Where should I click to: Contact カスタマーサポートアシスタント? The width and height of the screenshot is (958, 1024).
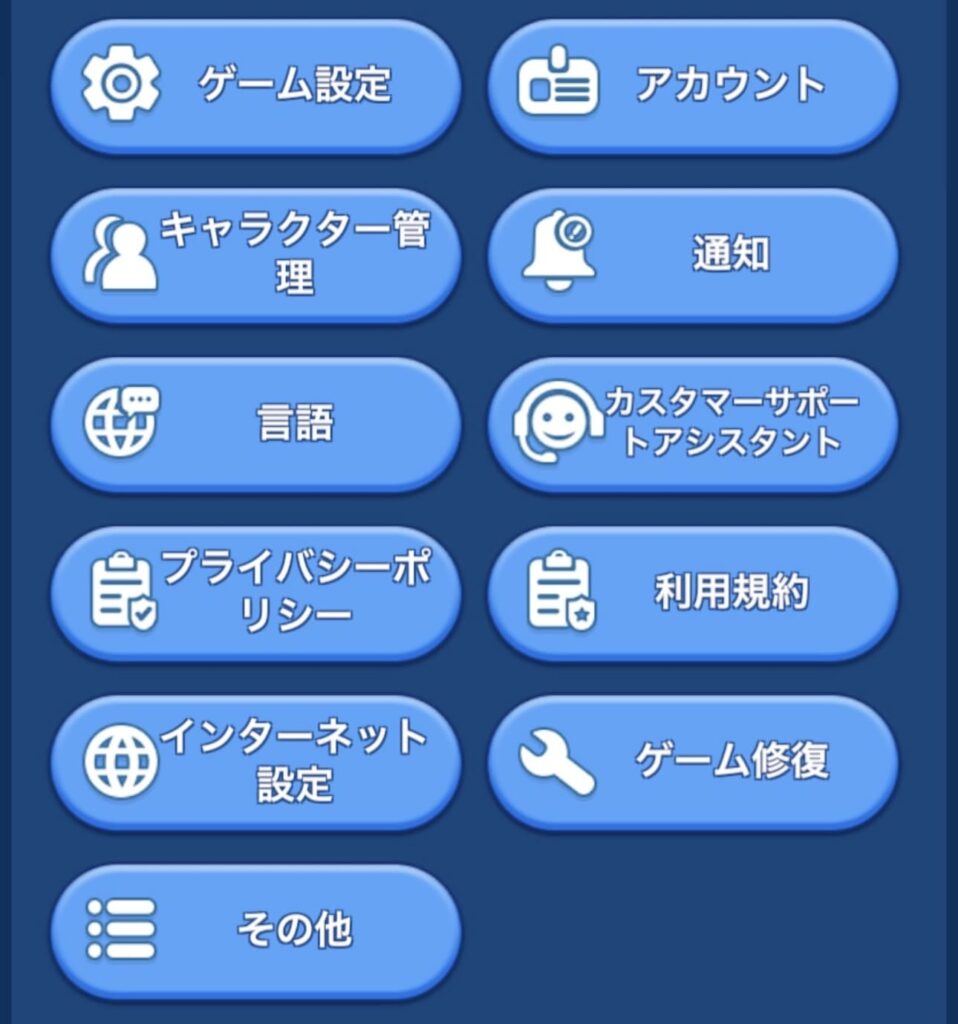pyautogui.click(x=692, y=423)
